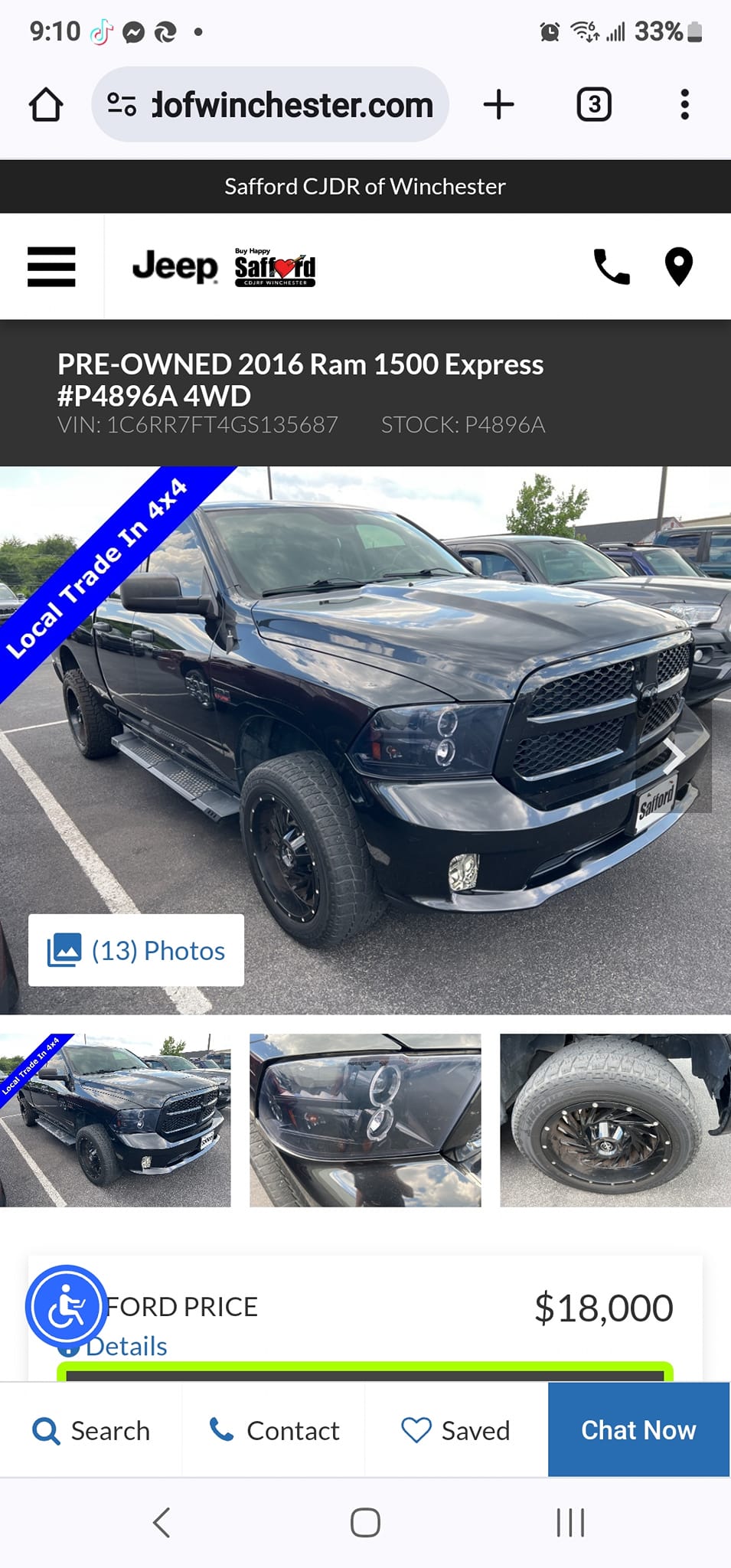Tap Contact in the bottom bar
The width and height of the screenshot is (731, 1568).
(x=274, y=1430)
